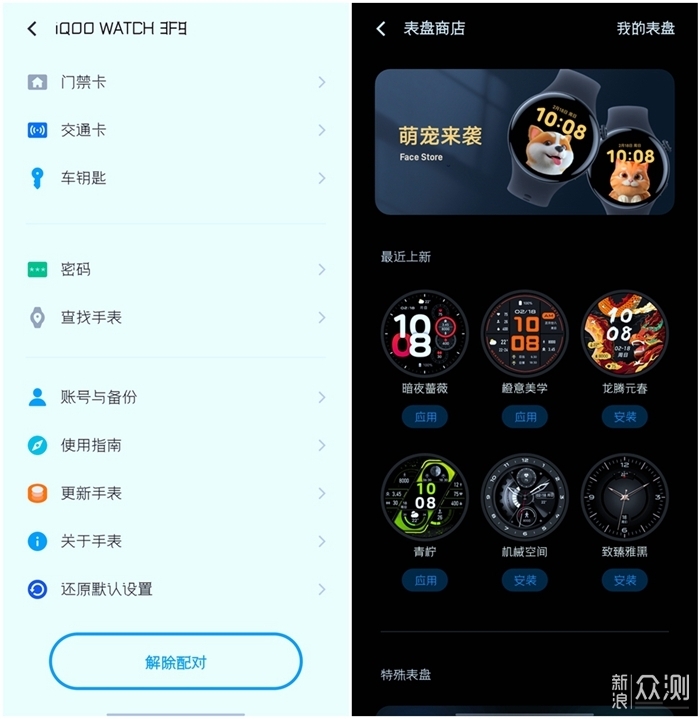Open 账号与备份

pos(175,397)
